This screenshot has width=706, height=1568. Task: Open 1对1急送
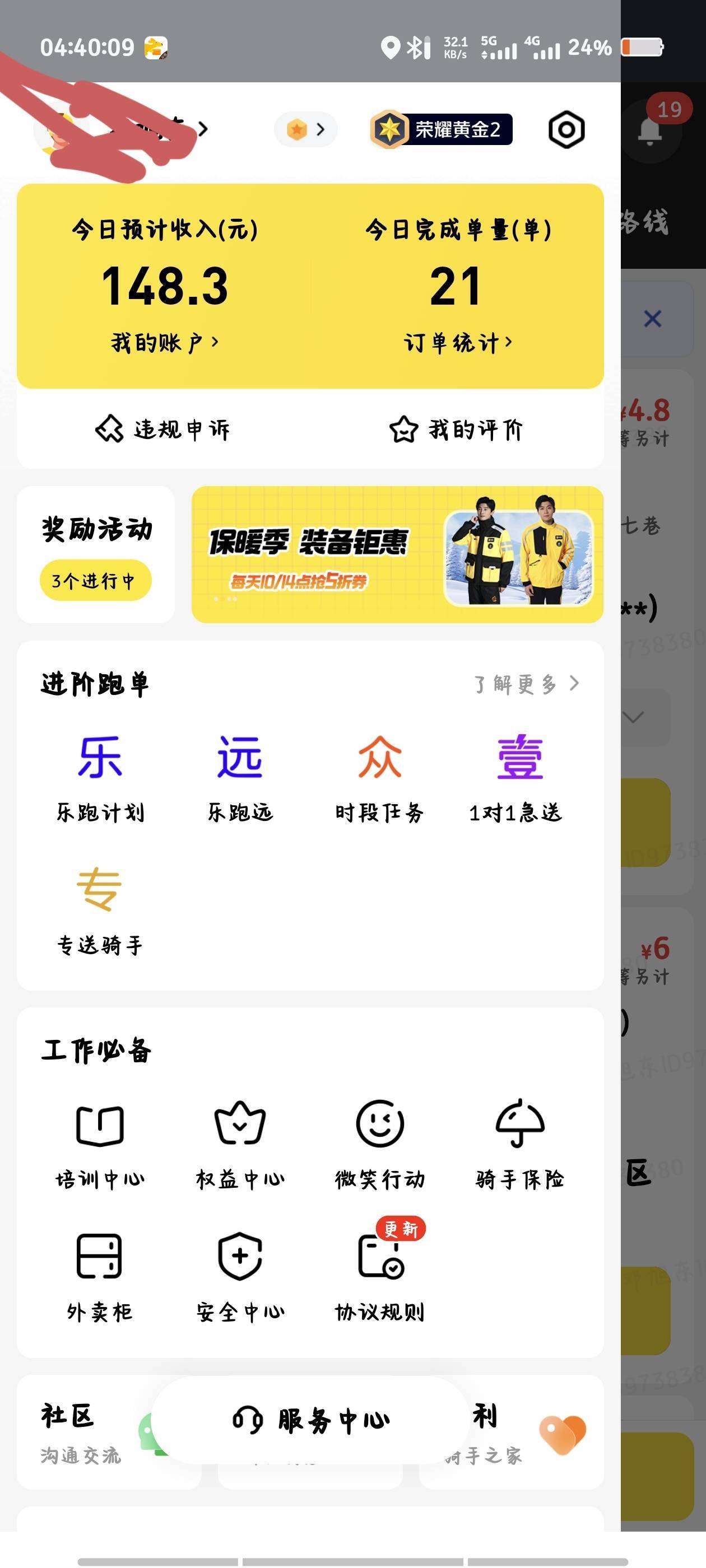pos(518,777)
